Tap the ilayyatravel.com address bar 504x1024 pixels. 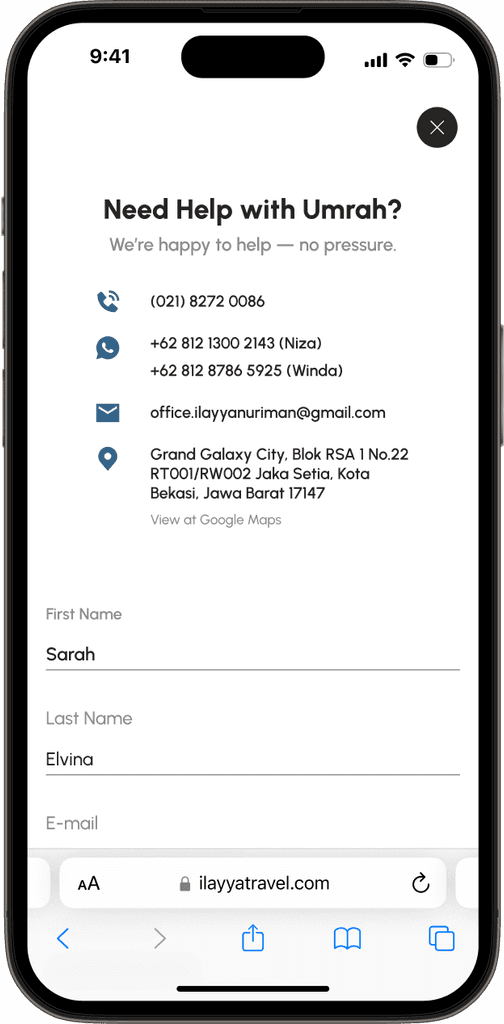tap(253, 884)
